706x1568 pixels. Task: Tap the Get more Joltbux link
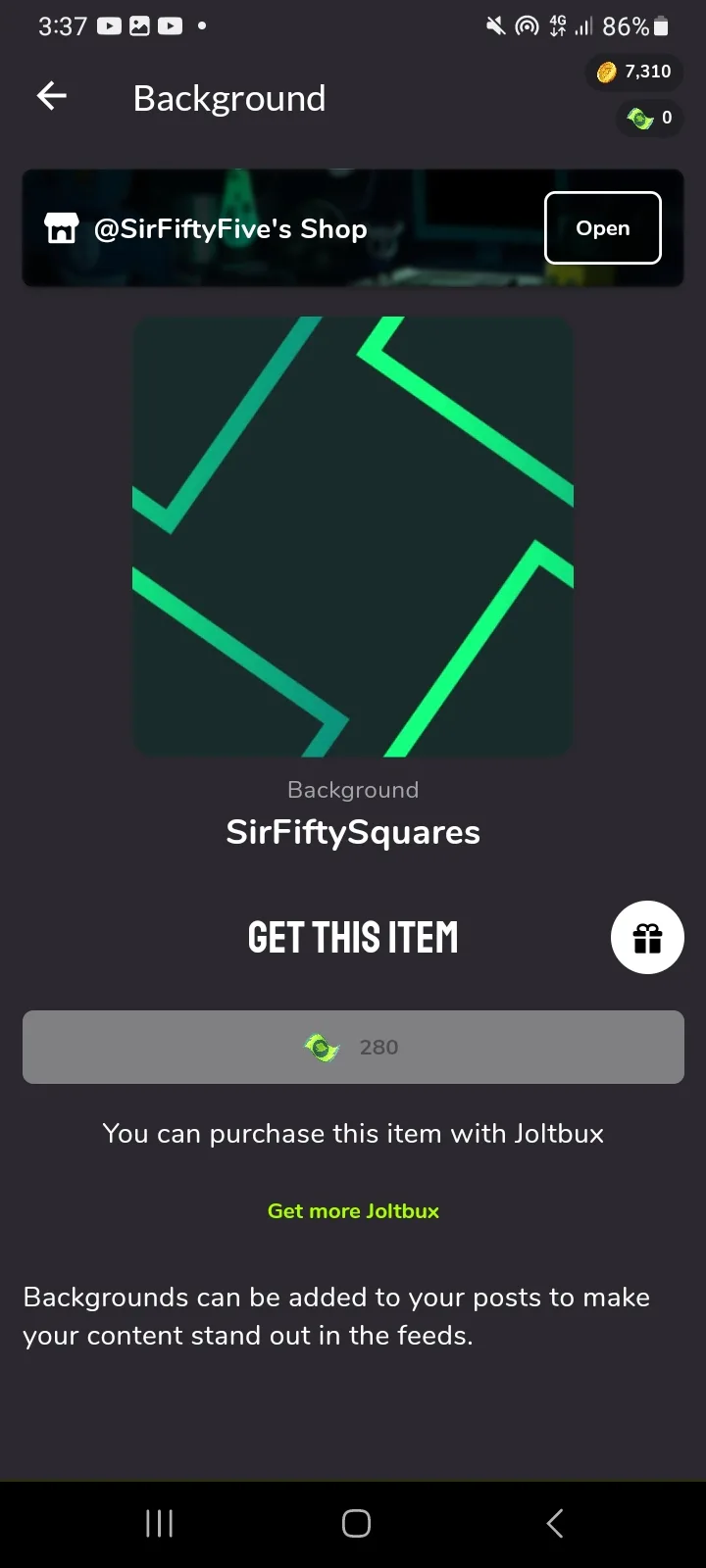pos(353,1211)
